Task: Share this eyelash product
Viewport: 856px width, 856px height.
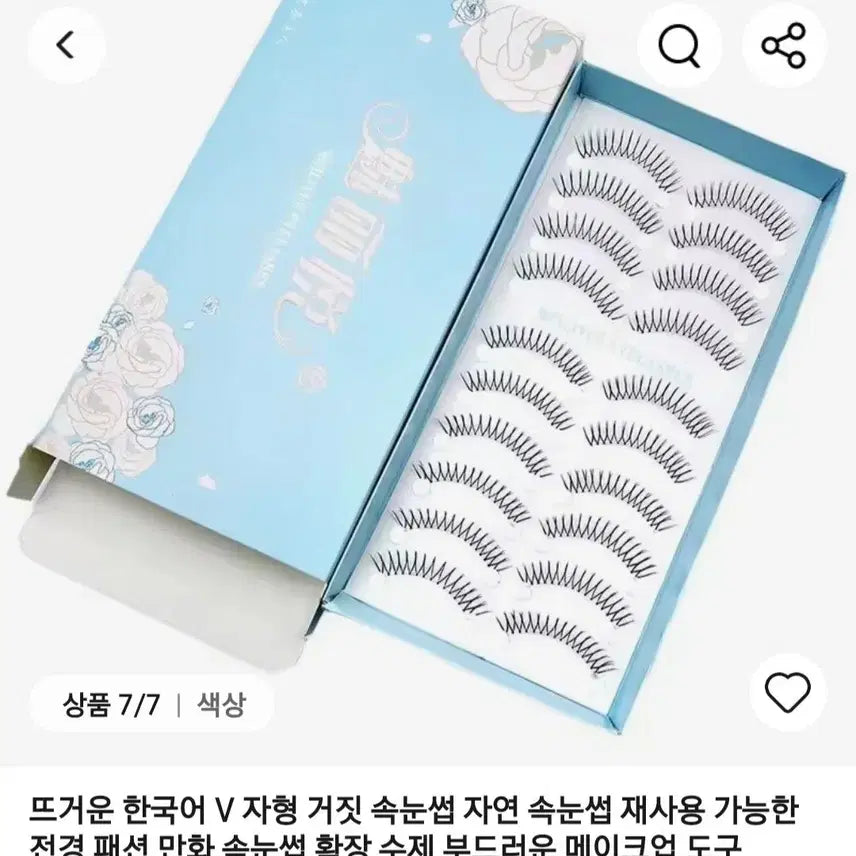Action: click(x=783, y=46)
